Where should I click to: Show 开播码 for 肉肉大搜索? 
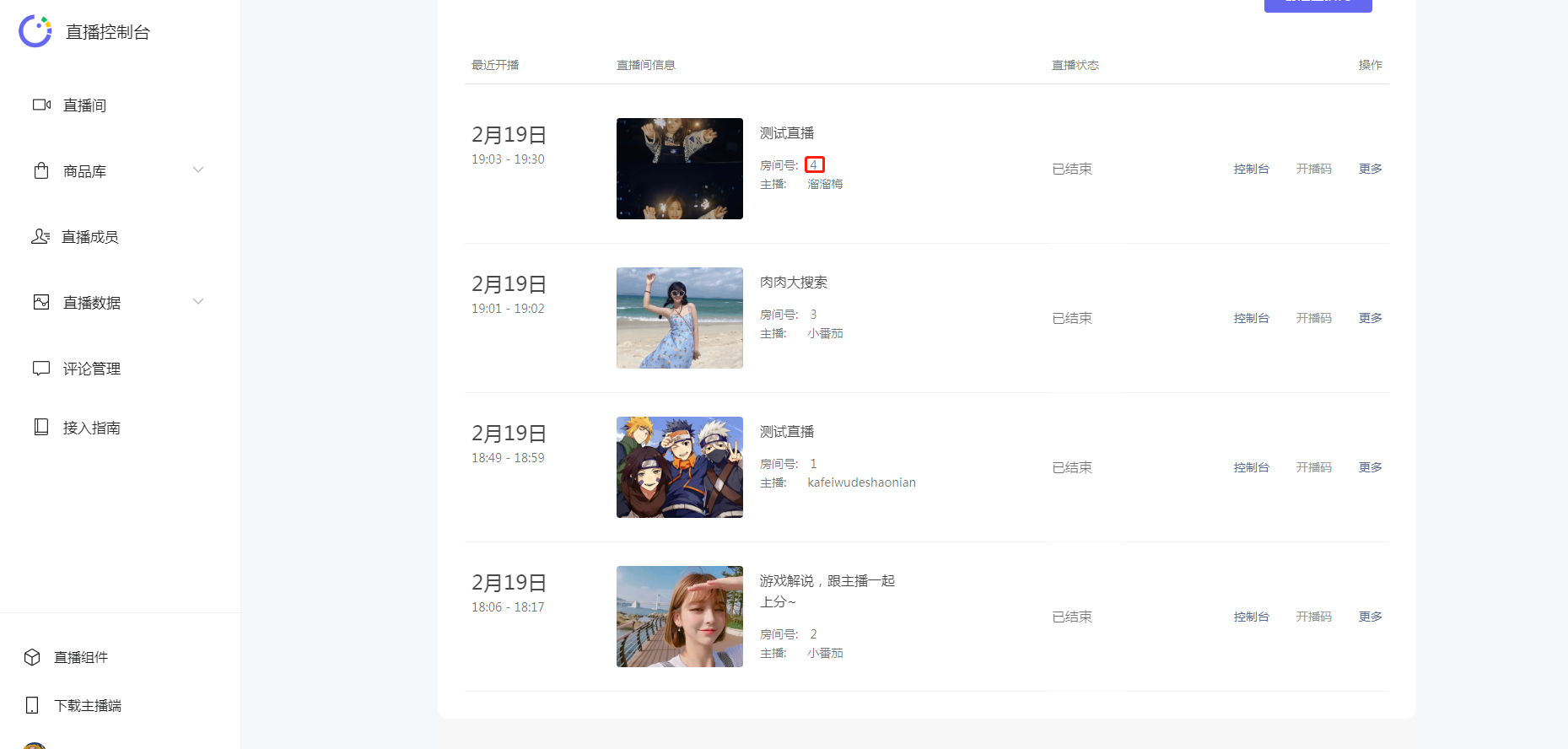tap(1313, 318)
